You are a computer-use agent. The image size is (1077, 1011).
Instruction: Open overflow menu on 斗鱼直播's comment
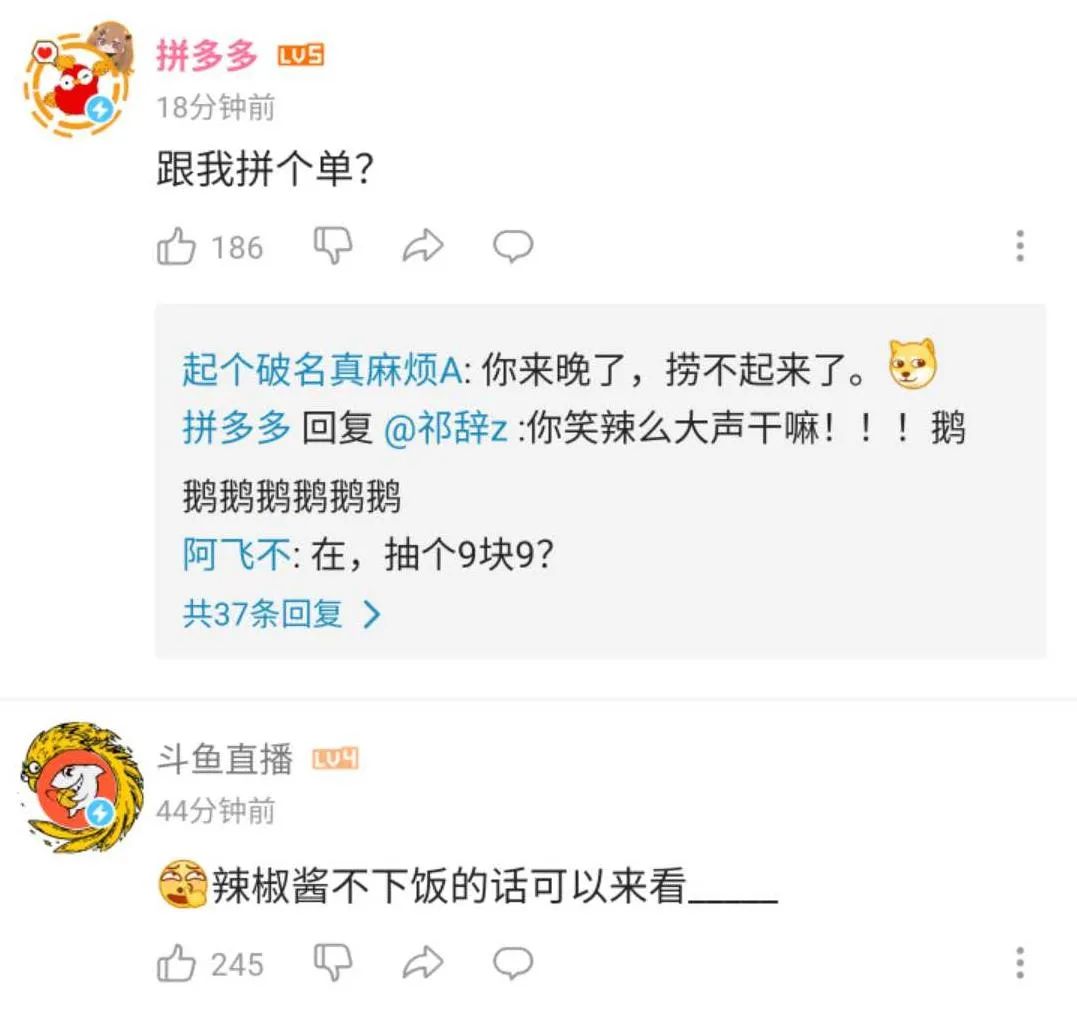1019,963
